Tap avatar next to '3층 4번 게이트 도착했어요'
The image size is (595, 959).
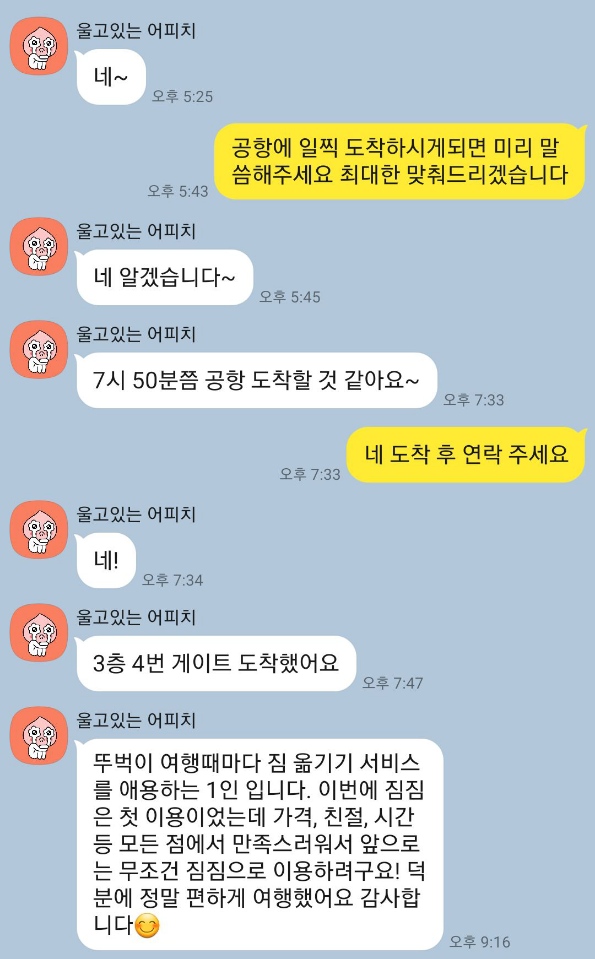coord(39,632)
